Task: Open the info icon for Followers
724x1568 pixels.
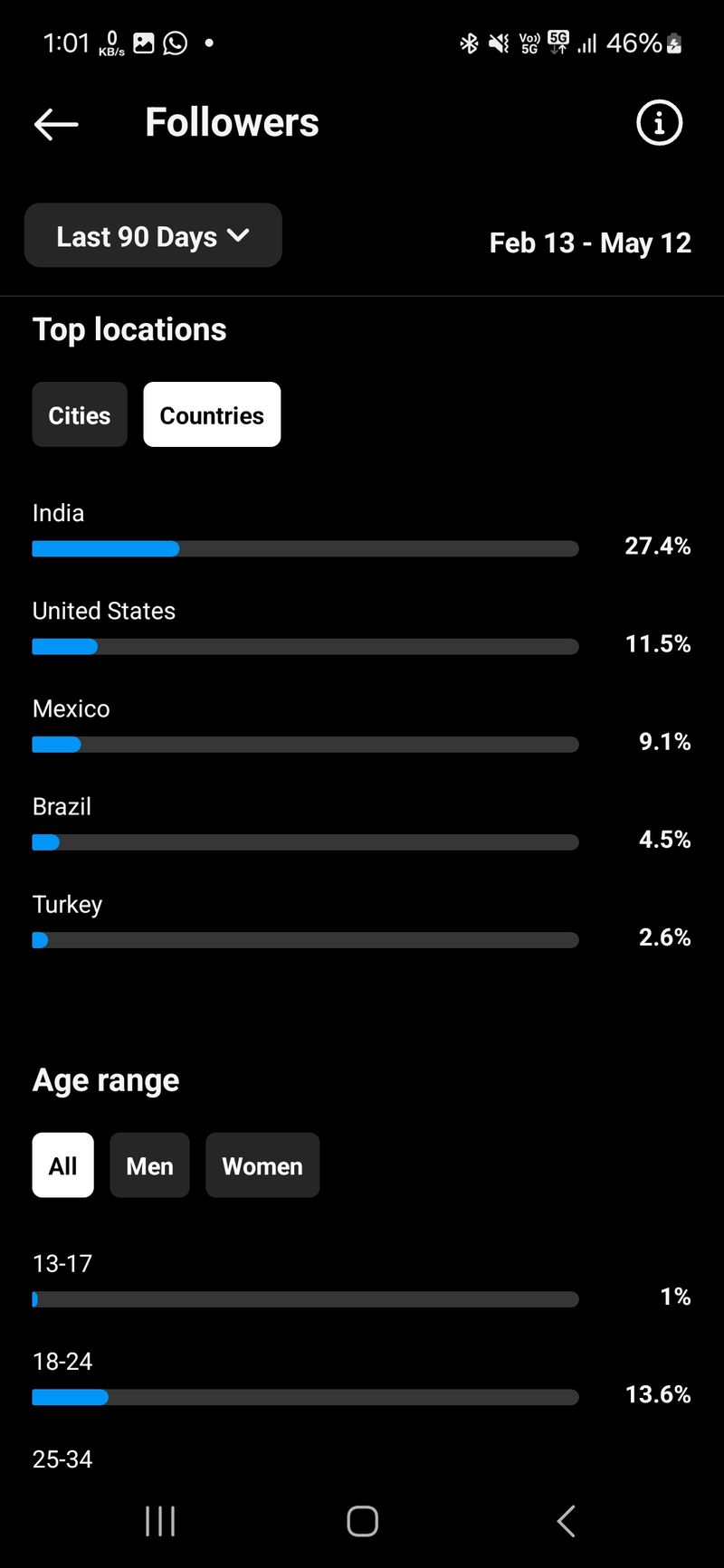Action: click(659, 123)
